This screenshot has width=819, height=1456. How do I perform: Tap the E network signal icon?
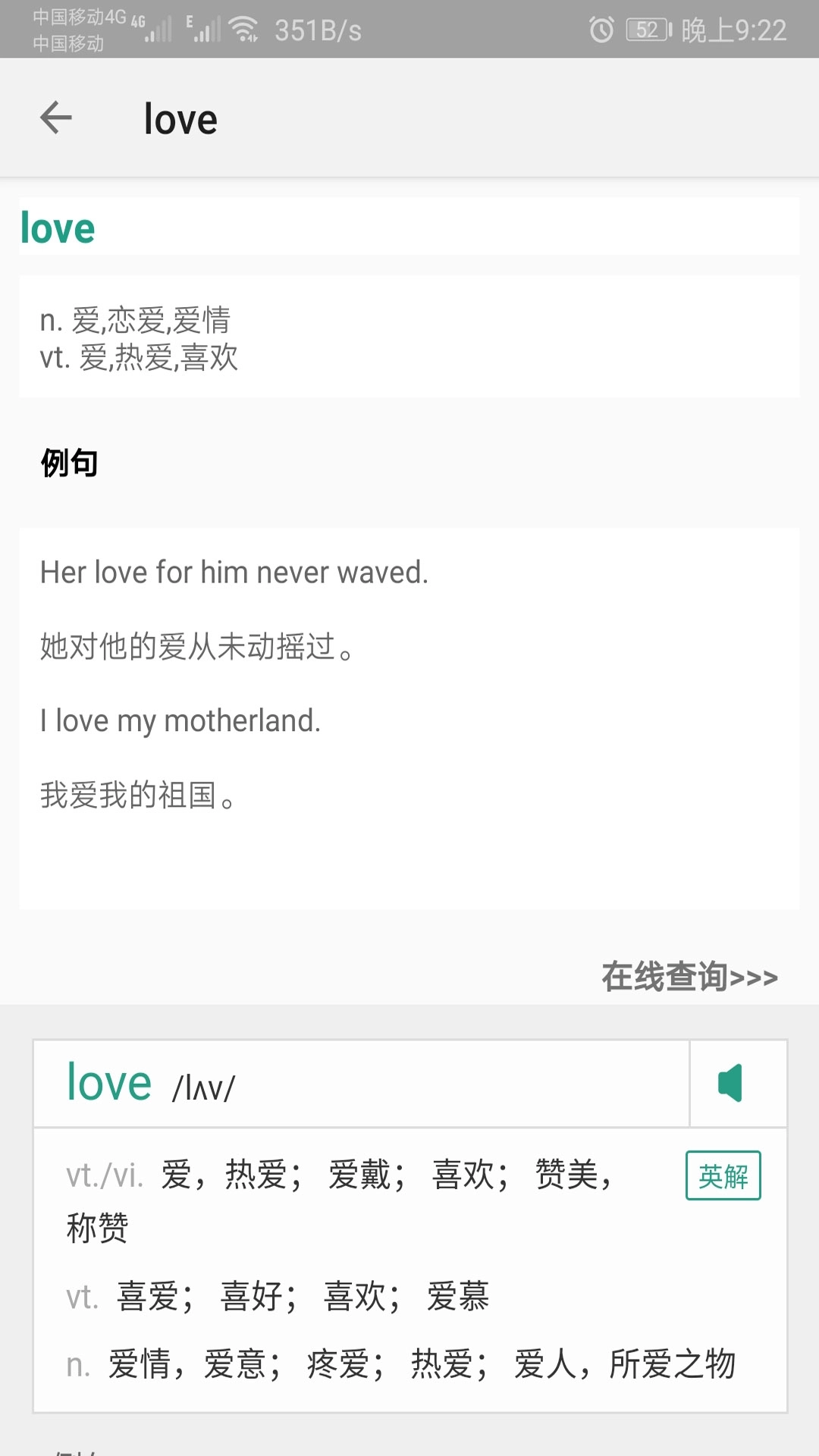click(x=203, y=29)
